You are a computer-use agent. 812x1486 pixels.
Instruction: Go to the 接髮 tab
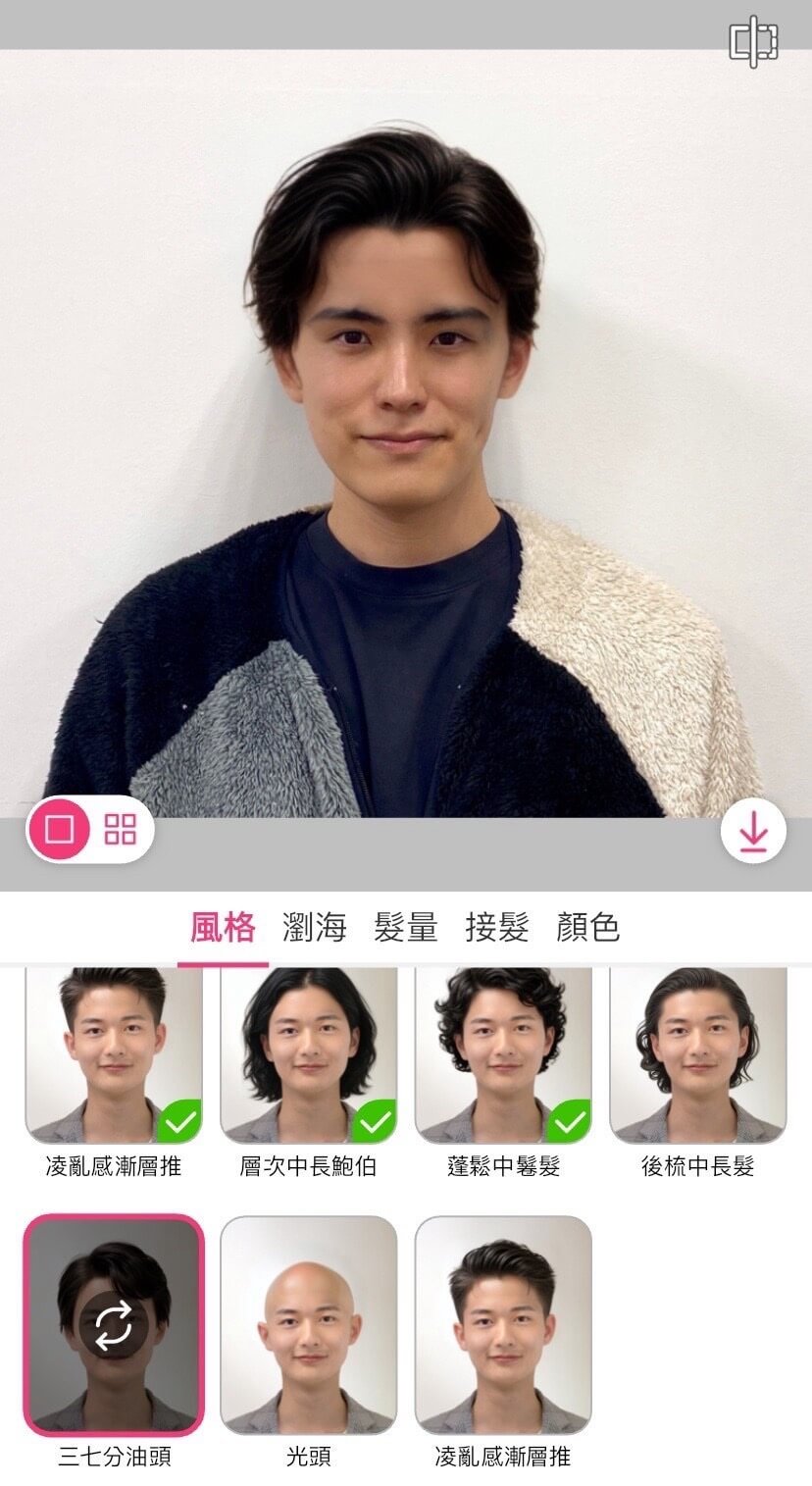[496, 927]
